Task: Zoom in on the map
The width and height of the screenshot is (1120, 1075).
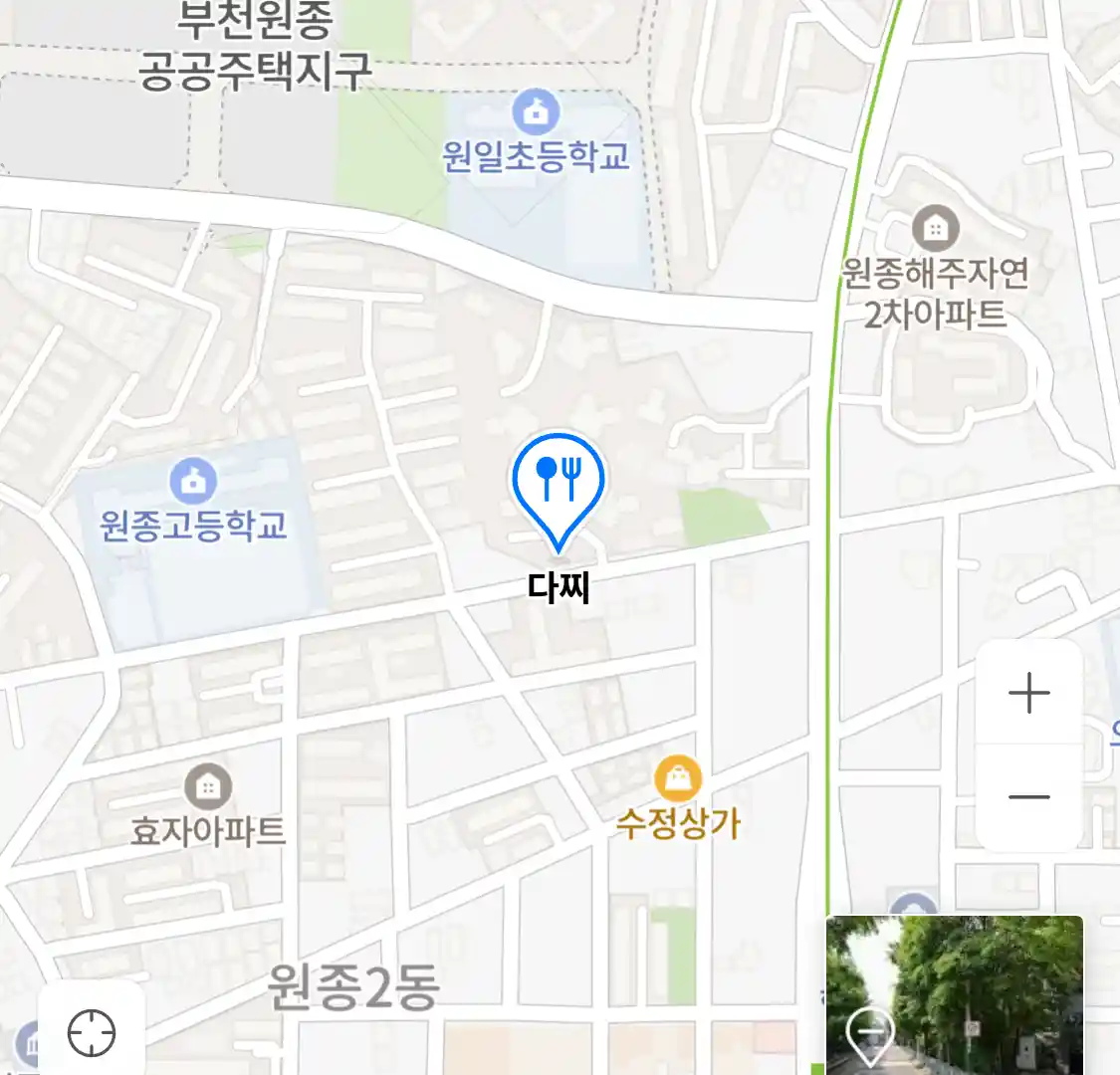Action: pos(1028,693)
